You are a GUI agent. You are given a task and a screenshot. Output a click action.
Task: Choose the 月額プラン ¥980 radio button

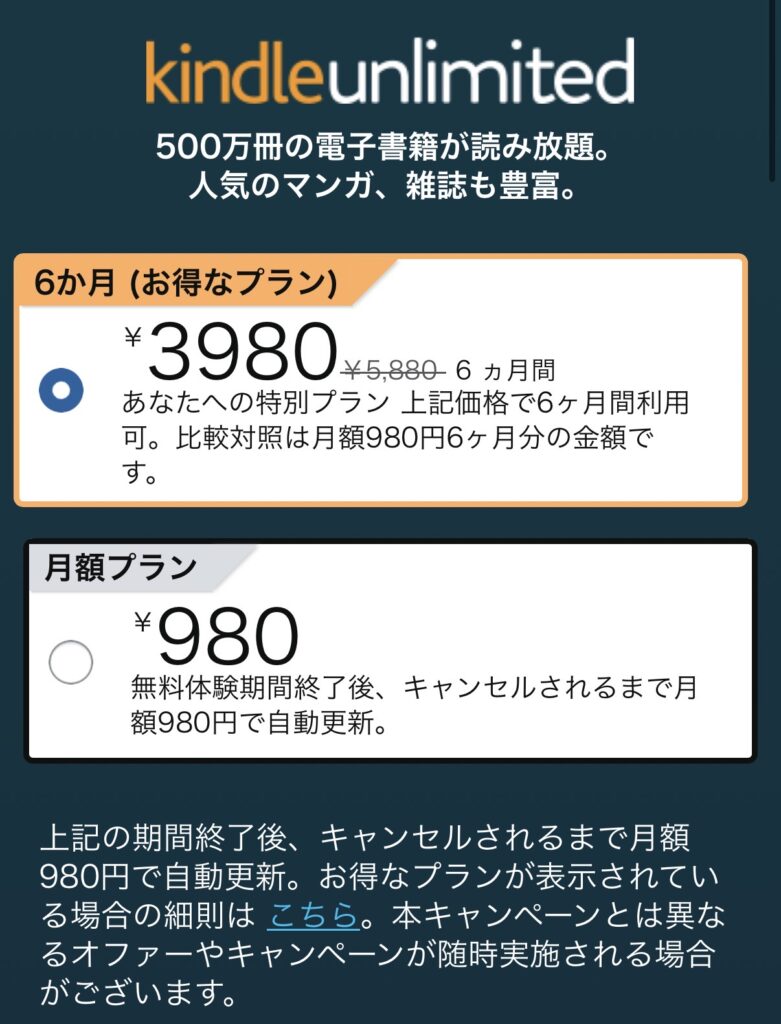pyautogui.click(x=71, y=662)
